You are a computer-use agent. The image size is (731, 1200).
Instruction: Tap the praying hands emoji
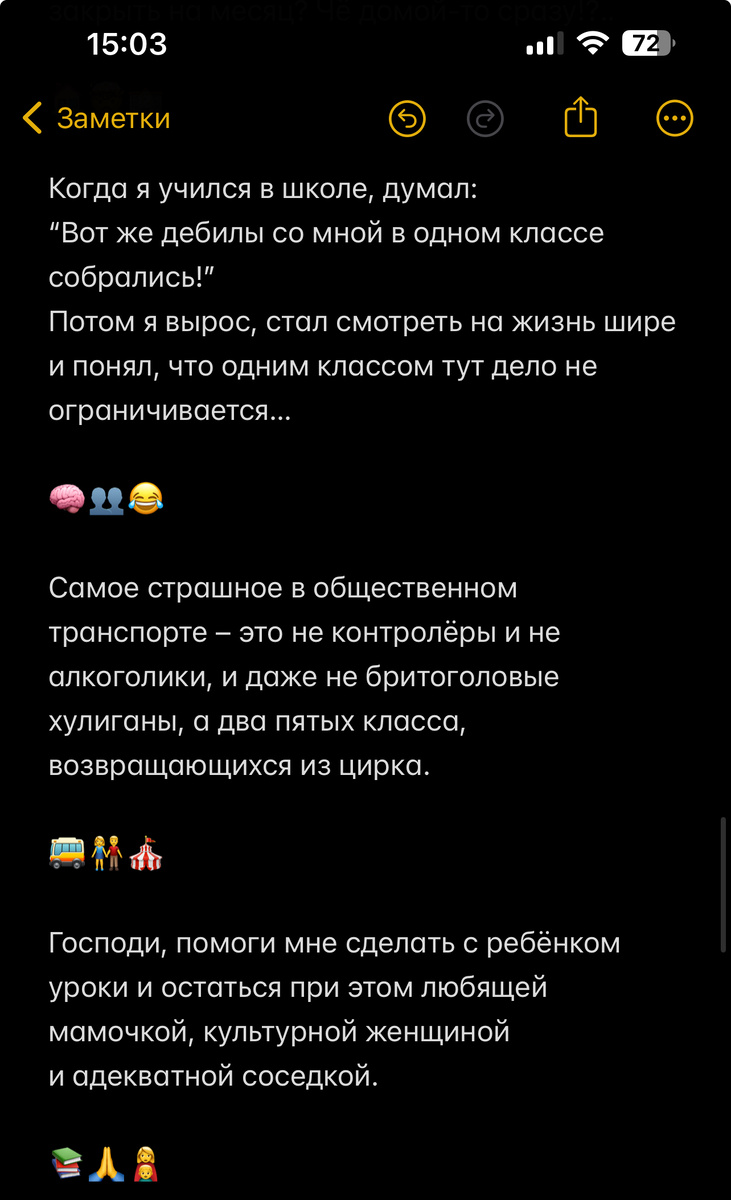tap(104, 1160)
